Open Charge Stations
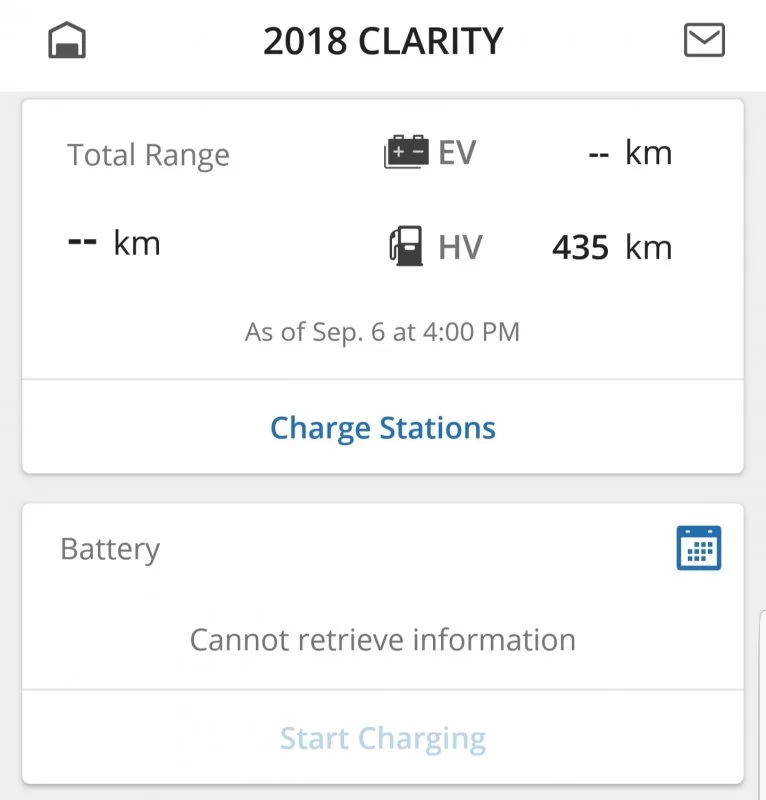 pos(383,428)
